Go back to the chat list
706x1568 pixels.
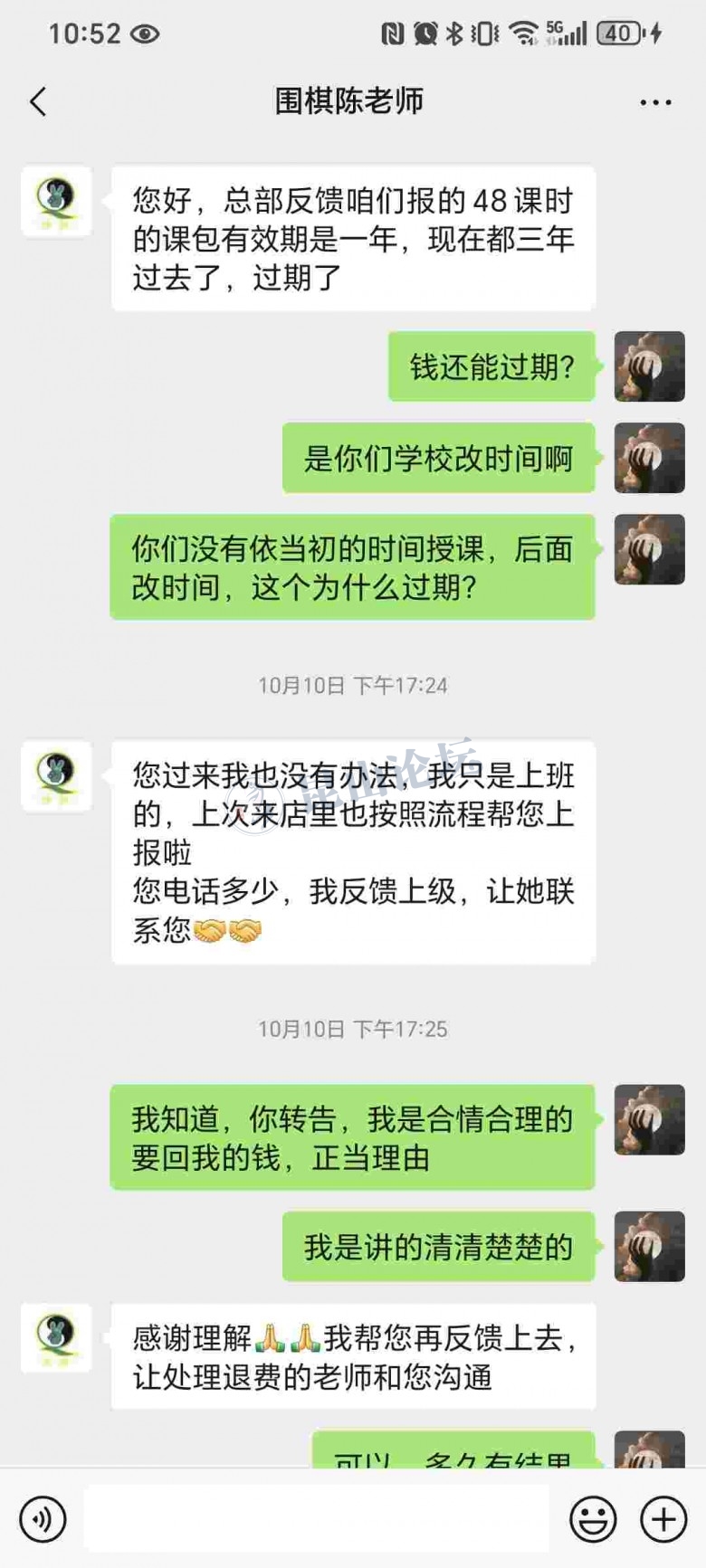tap(38, 101)
